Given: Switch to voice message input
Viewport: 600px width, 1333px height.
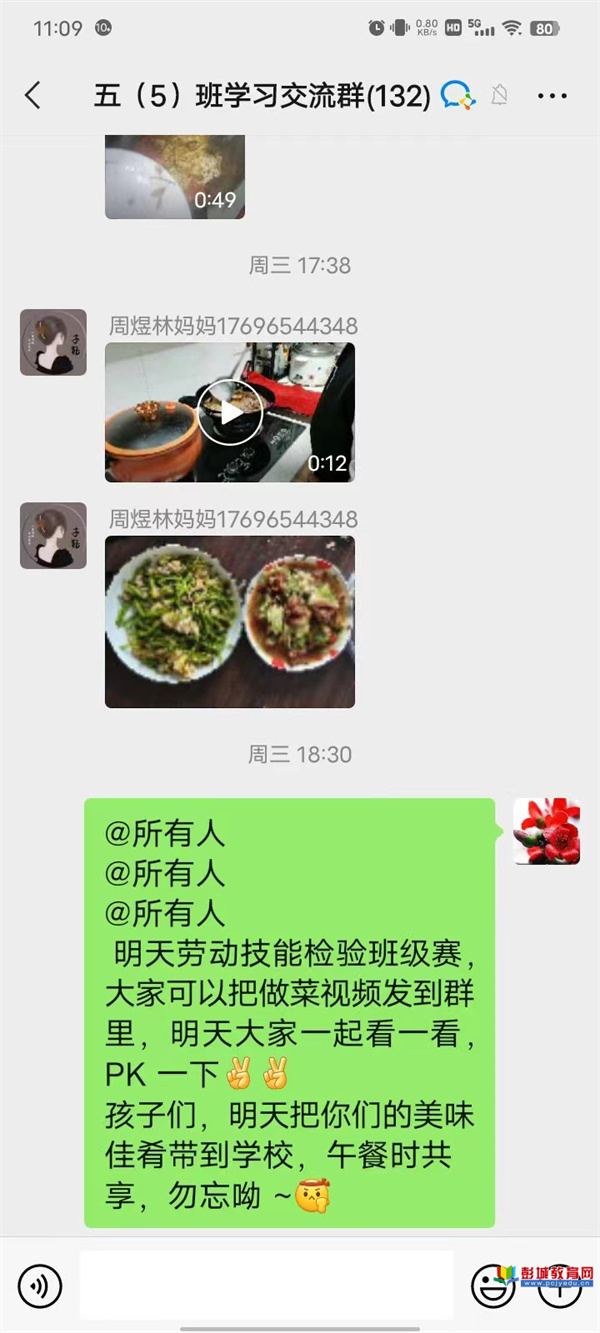Looking at the screenshot, I should [40, 1285].
